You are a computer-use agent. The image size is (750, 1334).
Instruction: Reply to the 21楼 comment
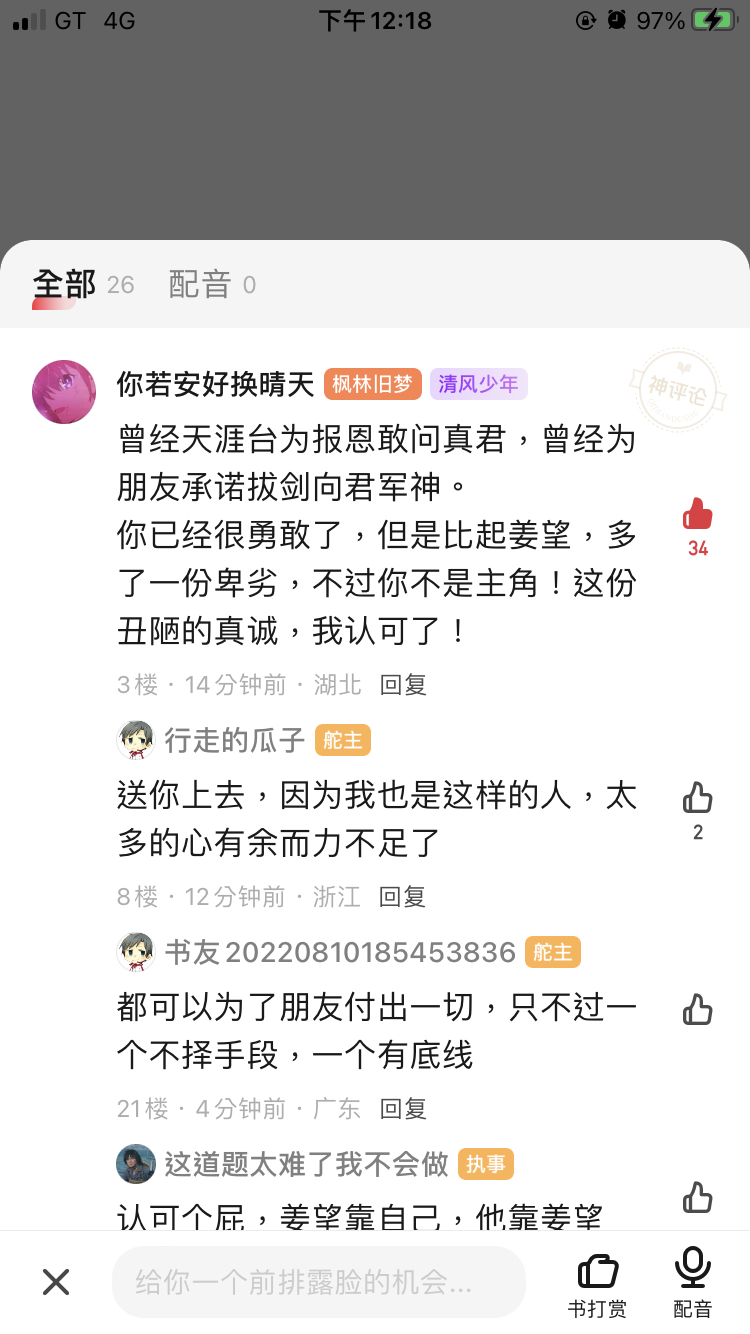(403, 1109)
